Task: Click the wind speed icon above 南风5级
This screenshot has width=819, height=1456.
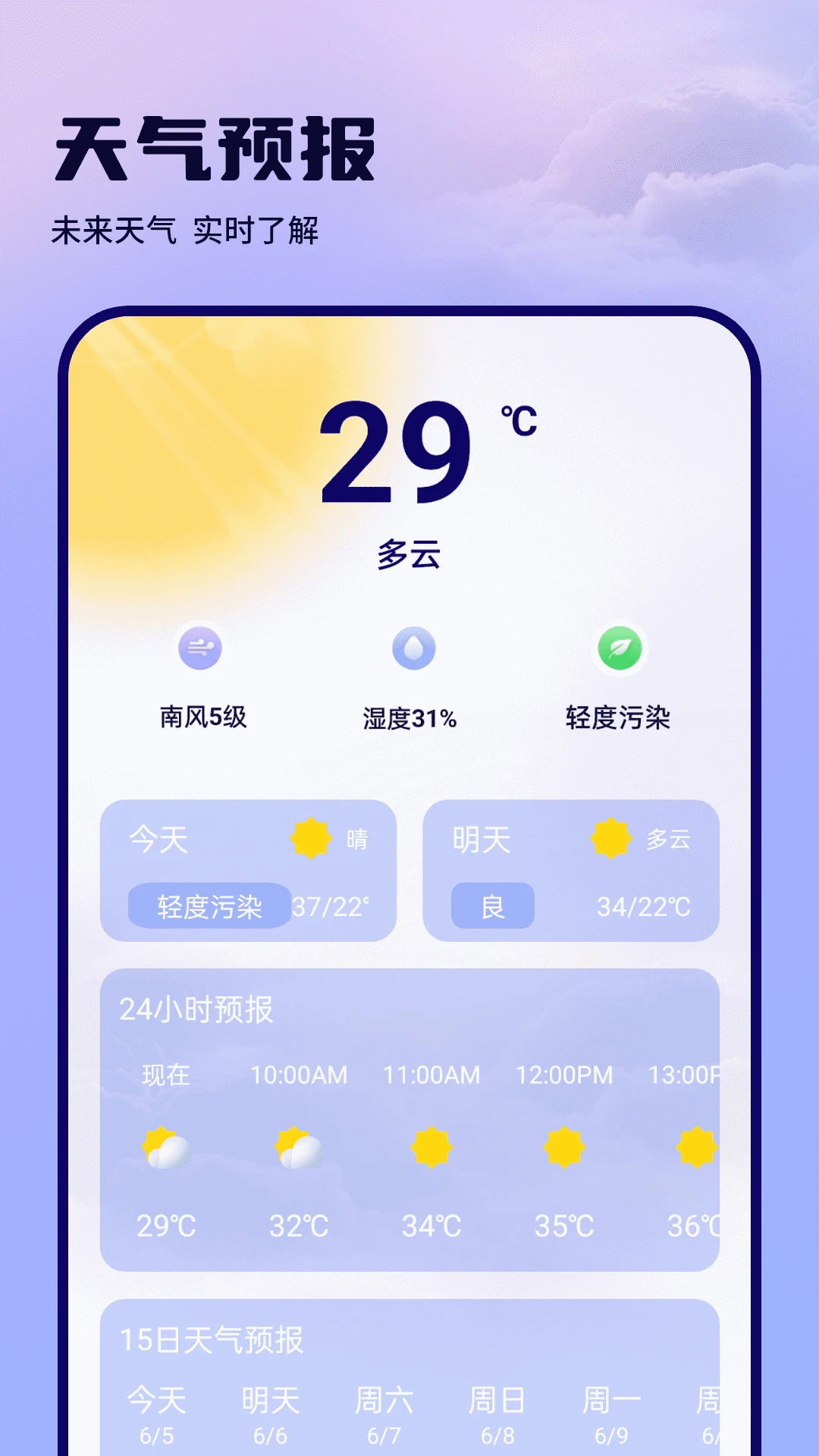Action: tap(199, 650)
